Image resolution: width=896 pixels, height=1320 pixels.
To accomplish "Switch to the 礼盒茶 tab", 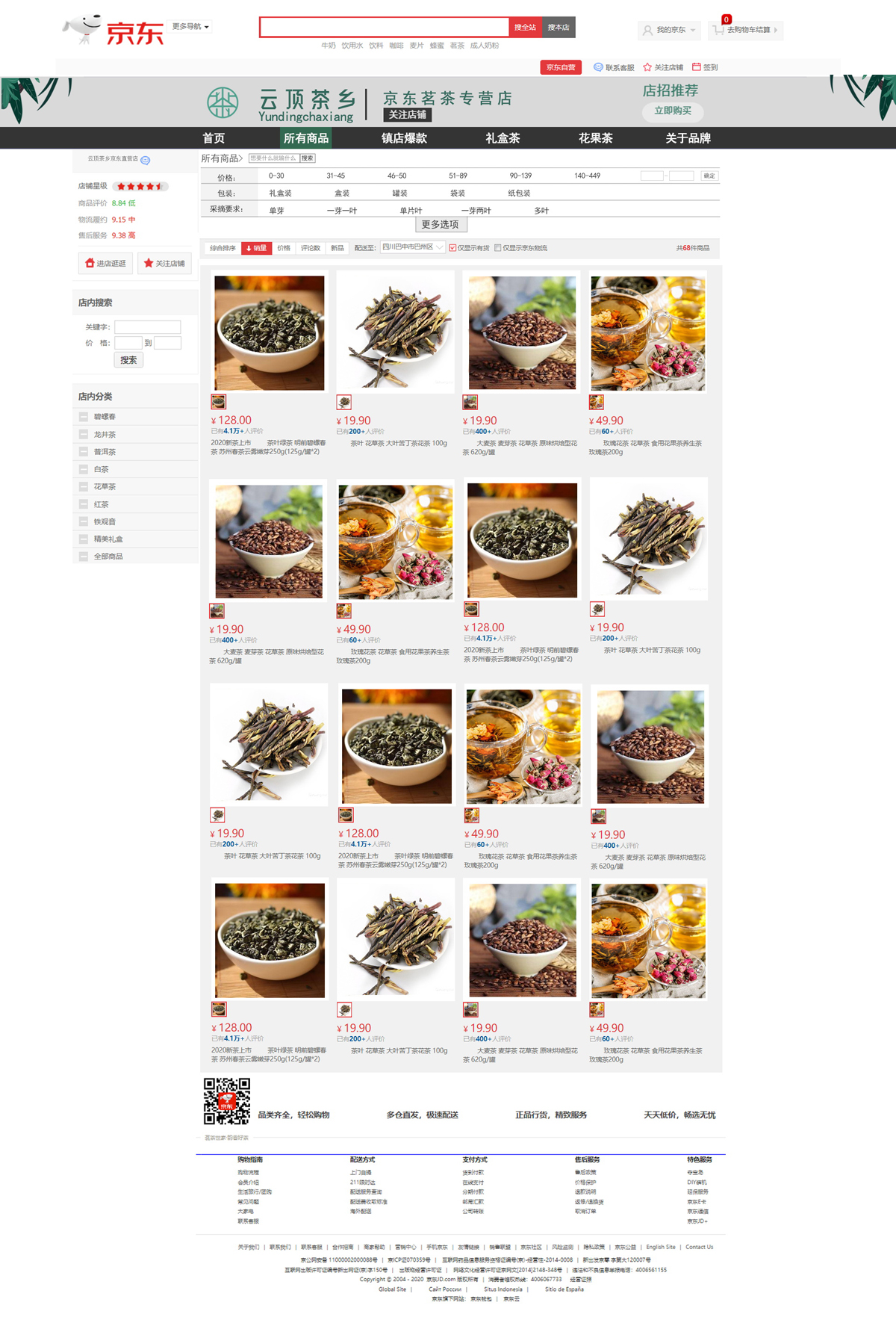I will pyautogui.click(x=503, y=138).
